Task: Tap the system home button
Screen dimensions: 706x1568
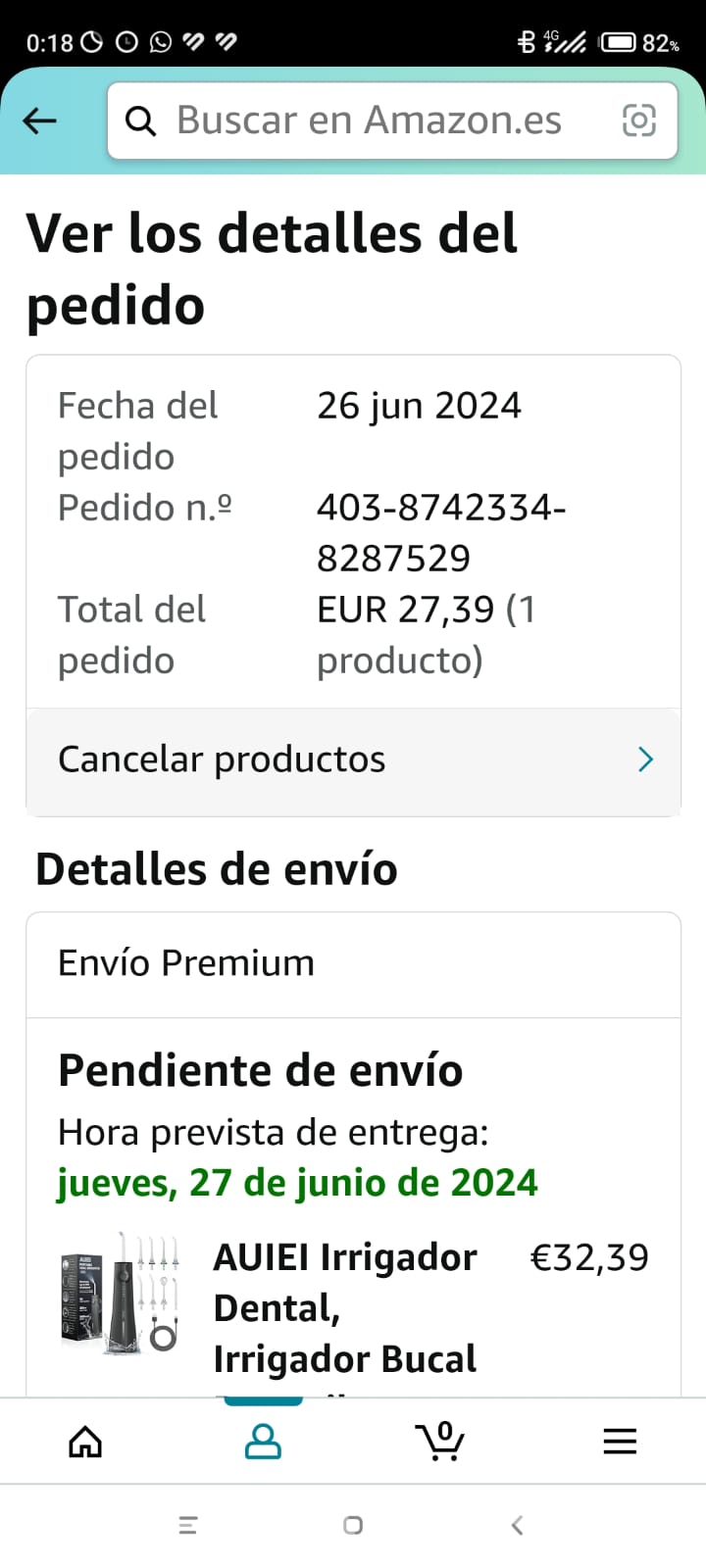Action: pos(353,1525)
